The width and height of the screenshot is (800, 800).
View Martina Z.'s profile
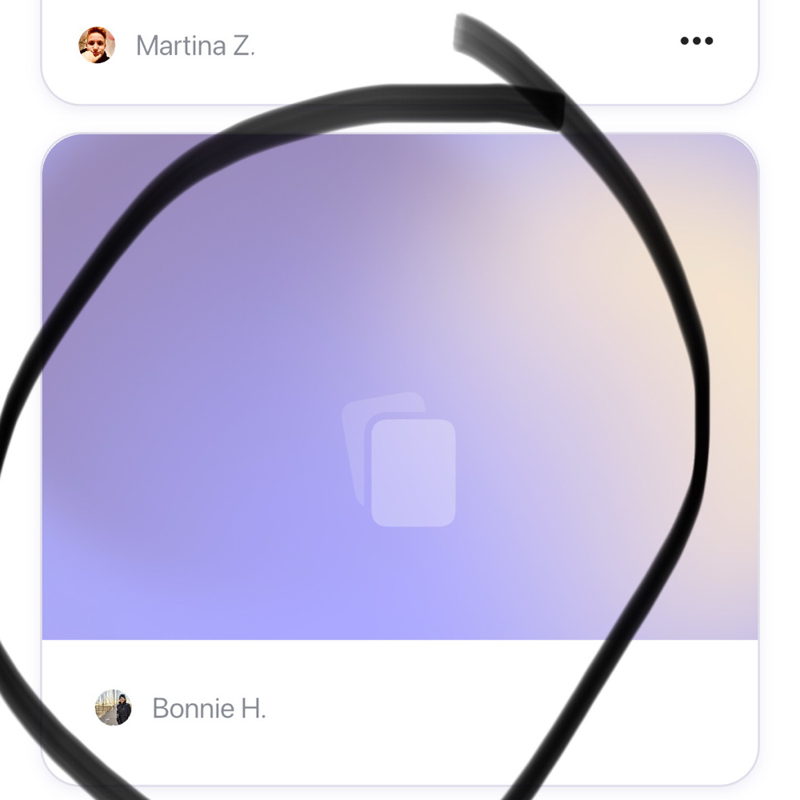click(x=194, y=45)
